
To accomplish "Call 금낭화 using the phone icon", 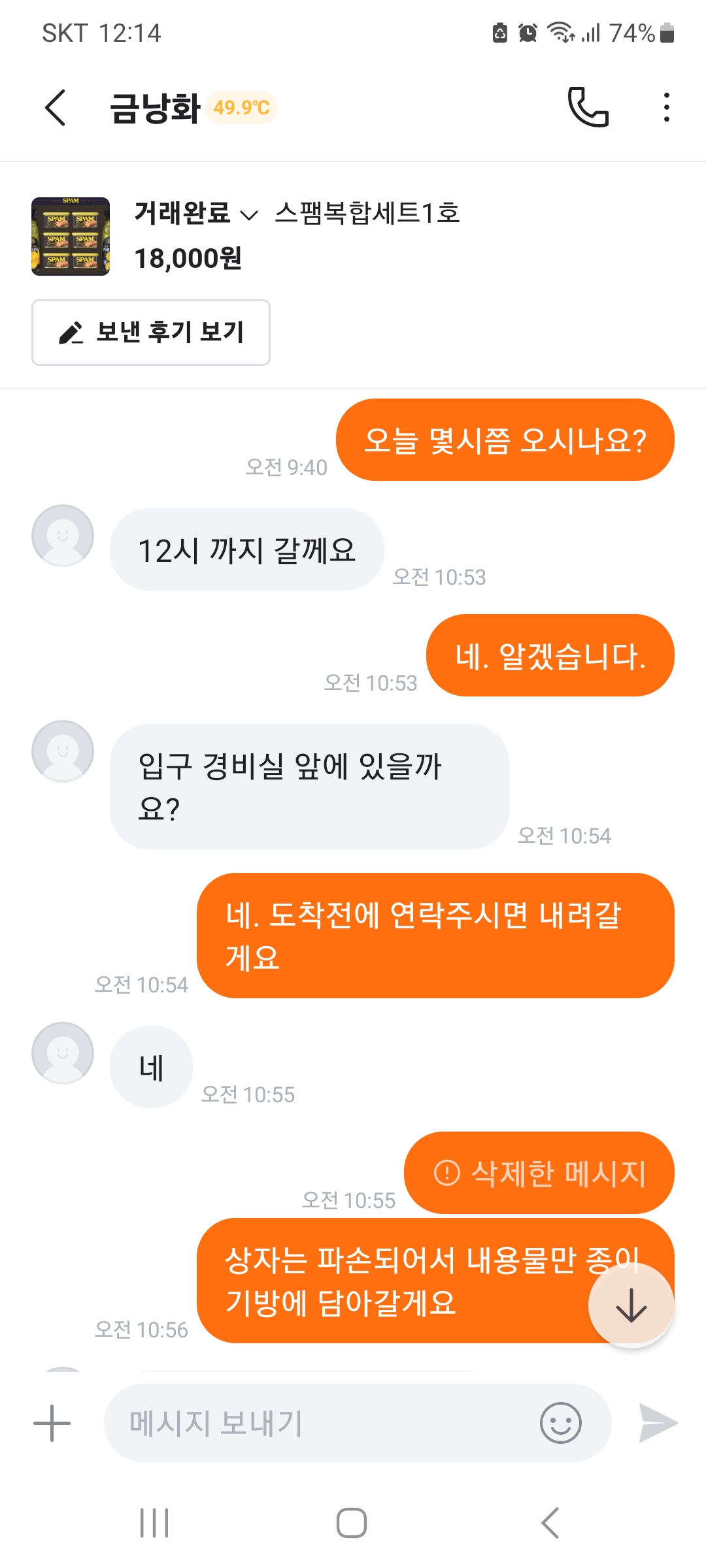I will tap(588, 107).
